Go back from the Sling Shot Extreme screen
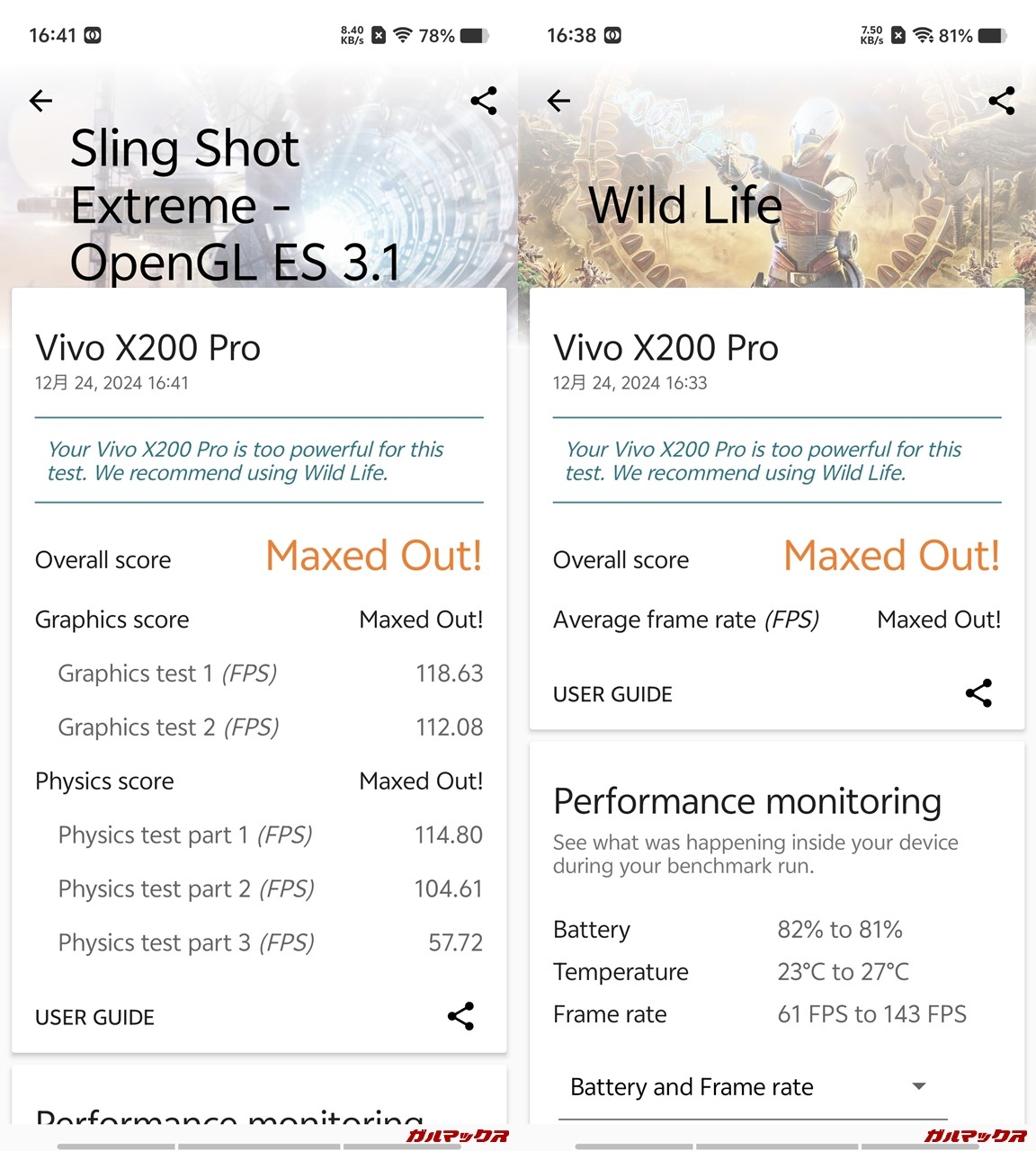 pyautogui.click(x=41, y=101)
